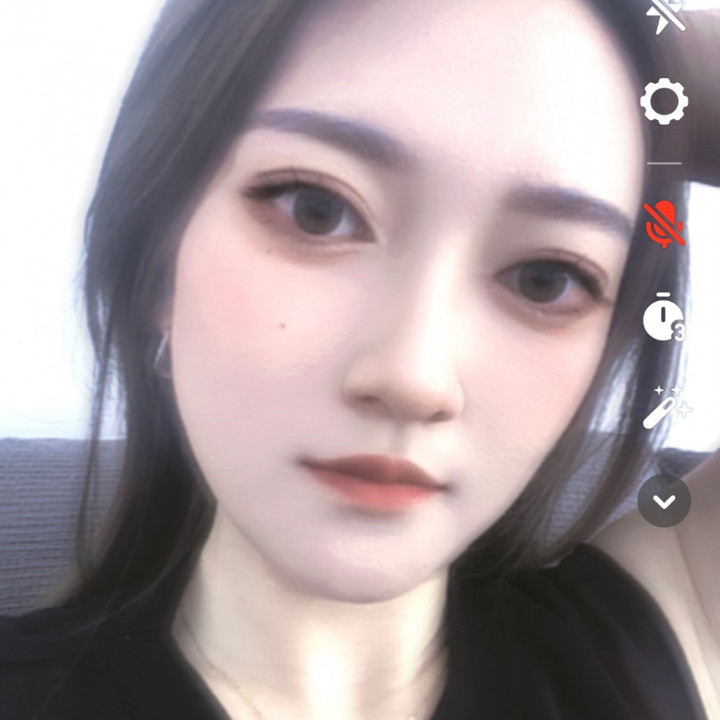Image resolution: width=720 pixels, height=720 pixels.
Task: Expand more camera tools chevron
Action: pyautogui.click(x=664, y=498)
